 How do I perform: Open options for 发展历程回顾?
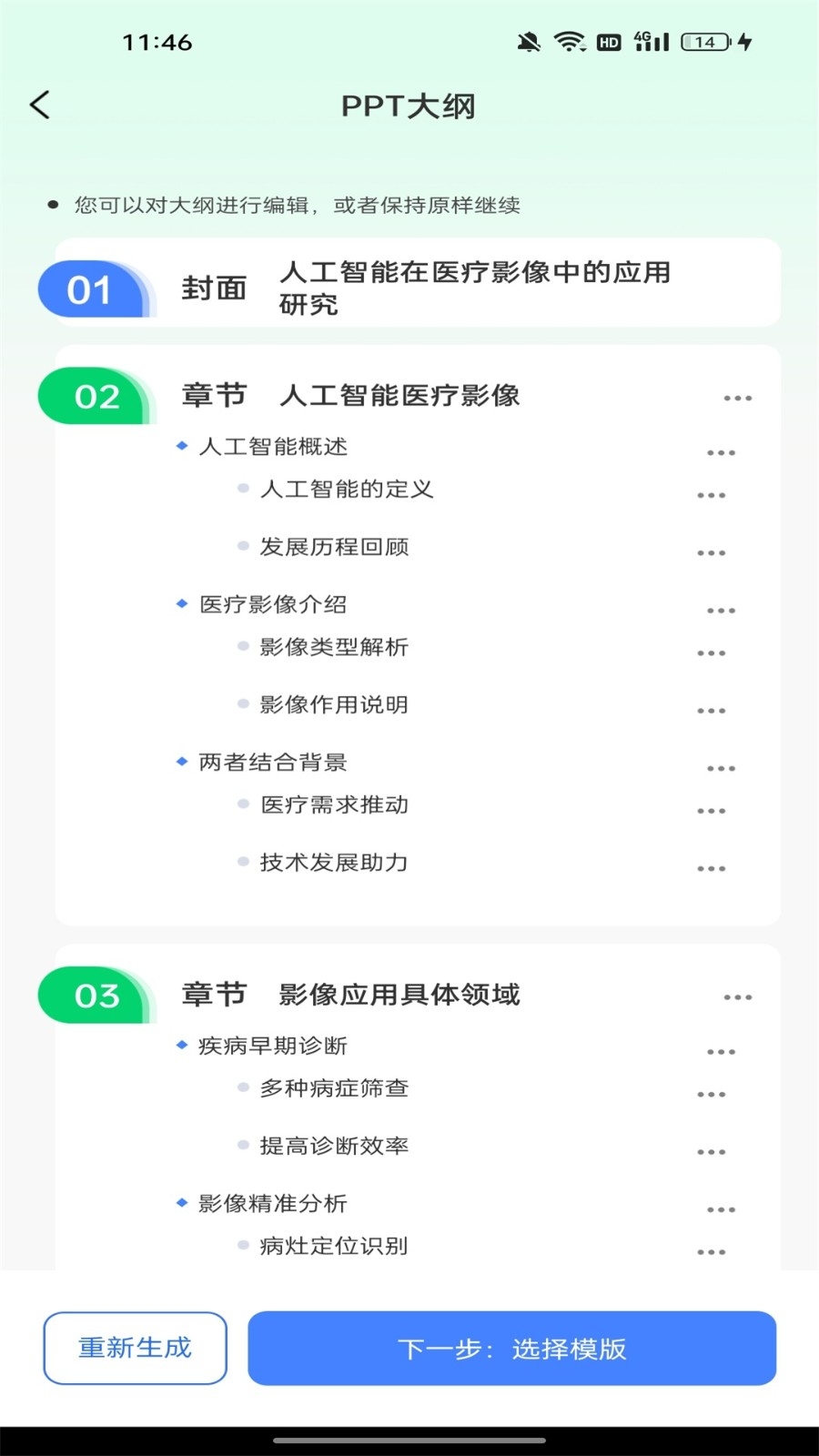(x=711, y=552)
